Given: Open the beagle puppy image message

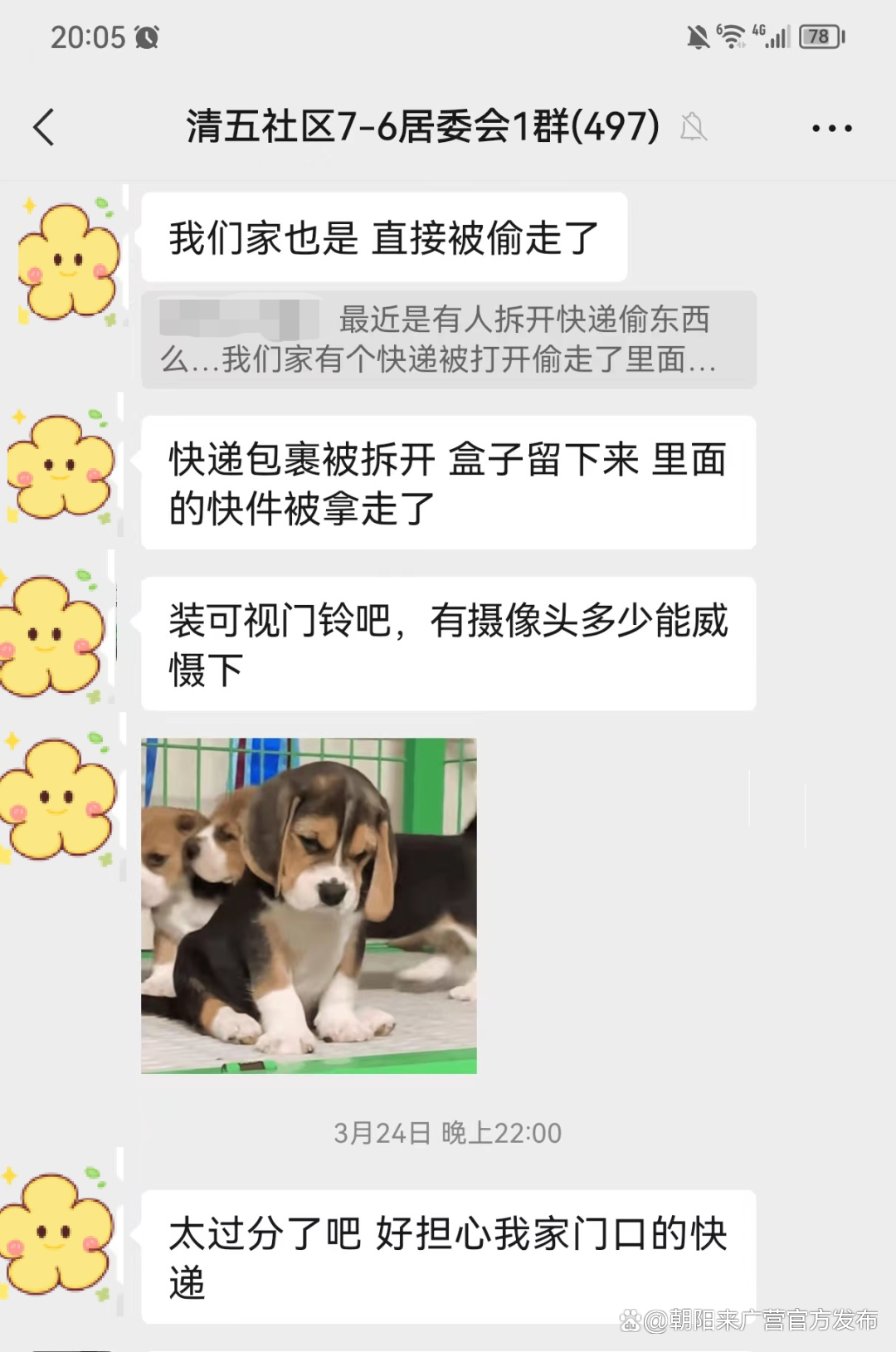Looking at the screenshot, I should tap(309, 905).
